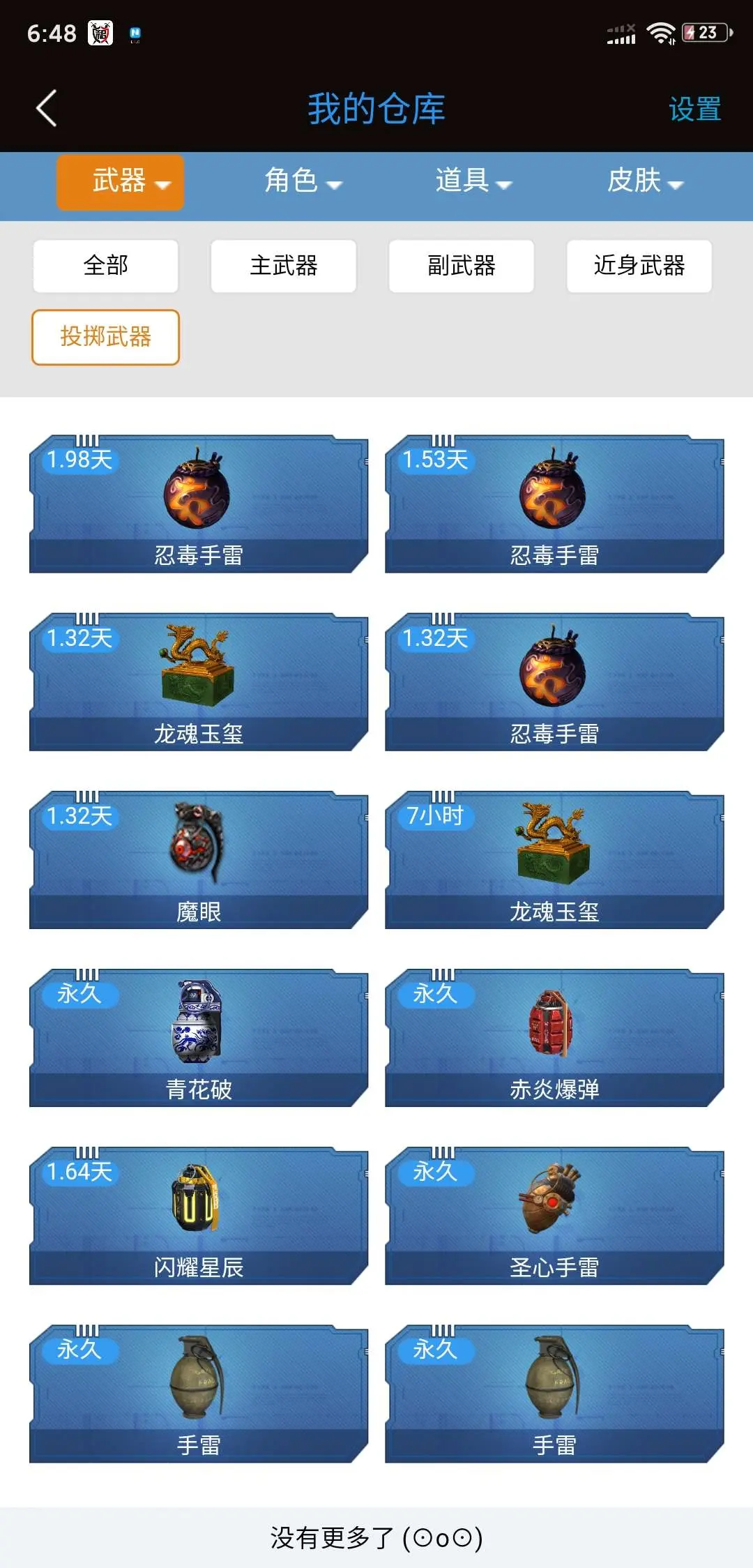Open the 魔眼 item card
The width and height of the screenshot is (753, 1568).
199,859
